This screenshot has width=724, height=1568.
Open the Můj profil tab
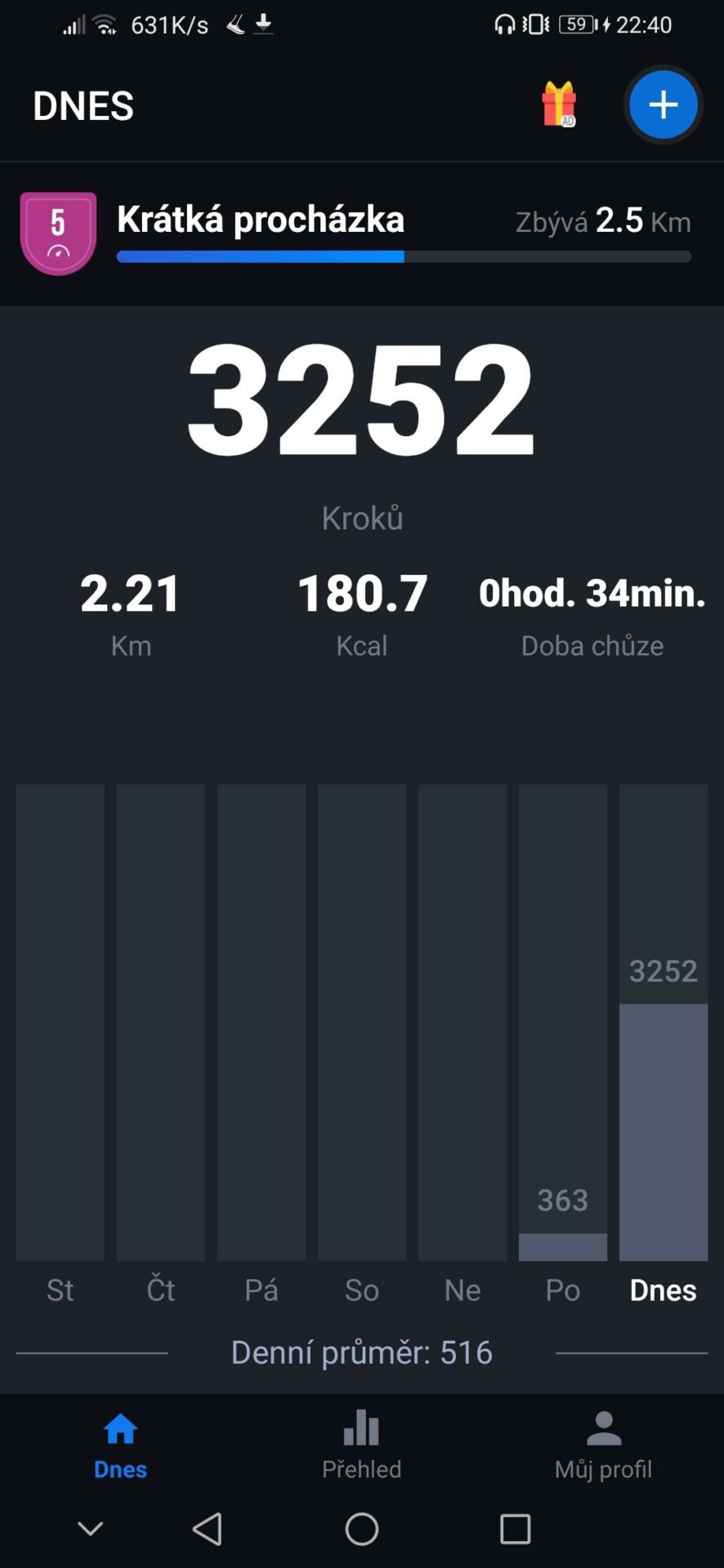[x=603, y=1444]
